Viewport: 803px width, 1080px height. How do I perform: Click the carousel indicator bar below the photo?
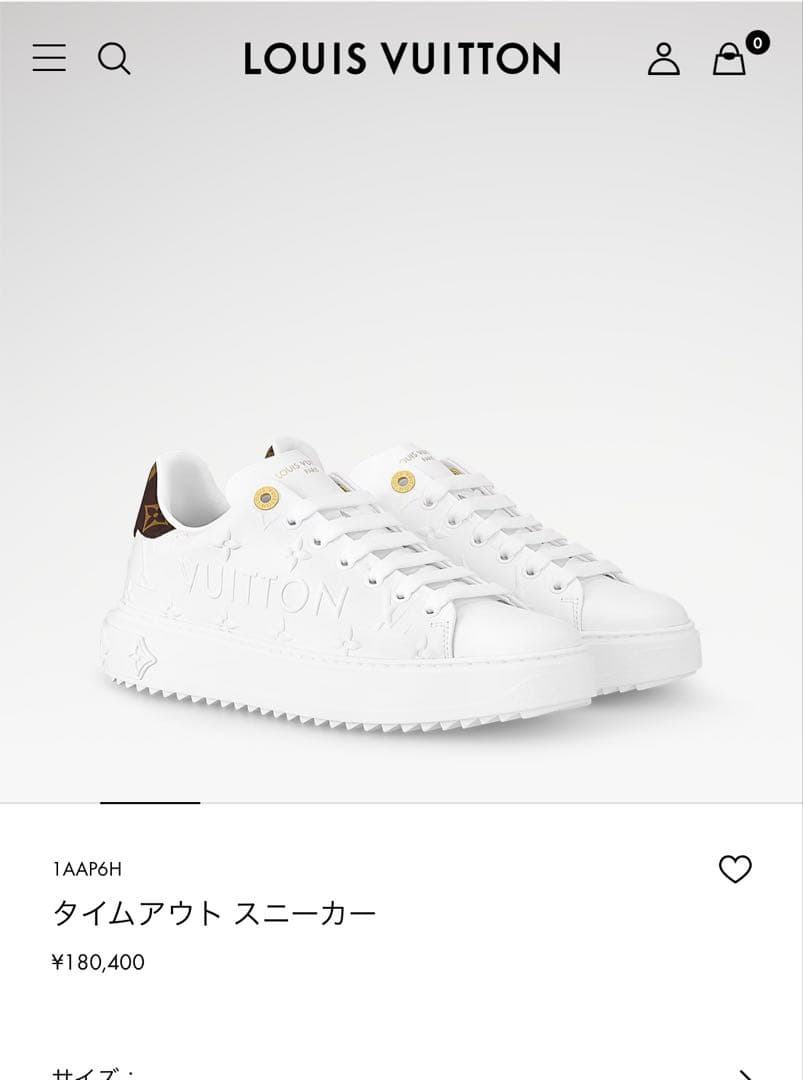(x=148, y=802)
